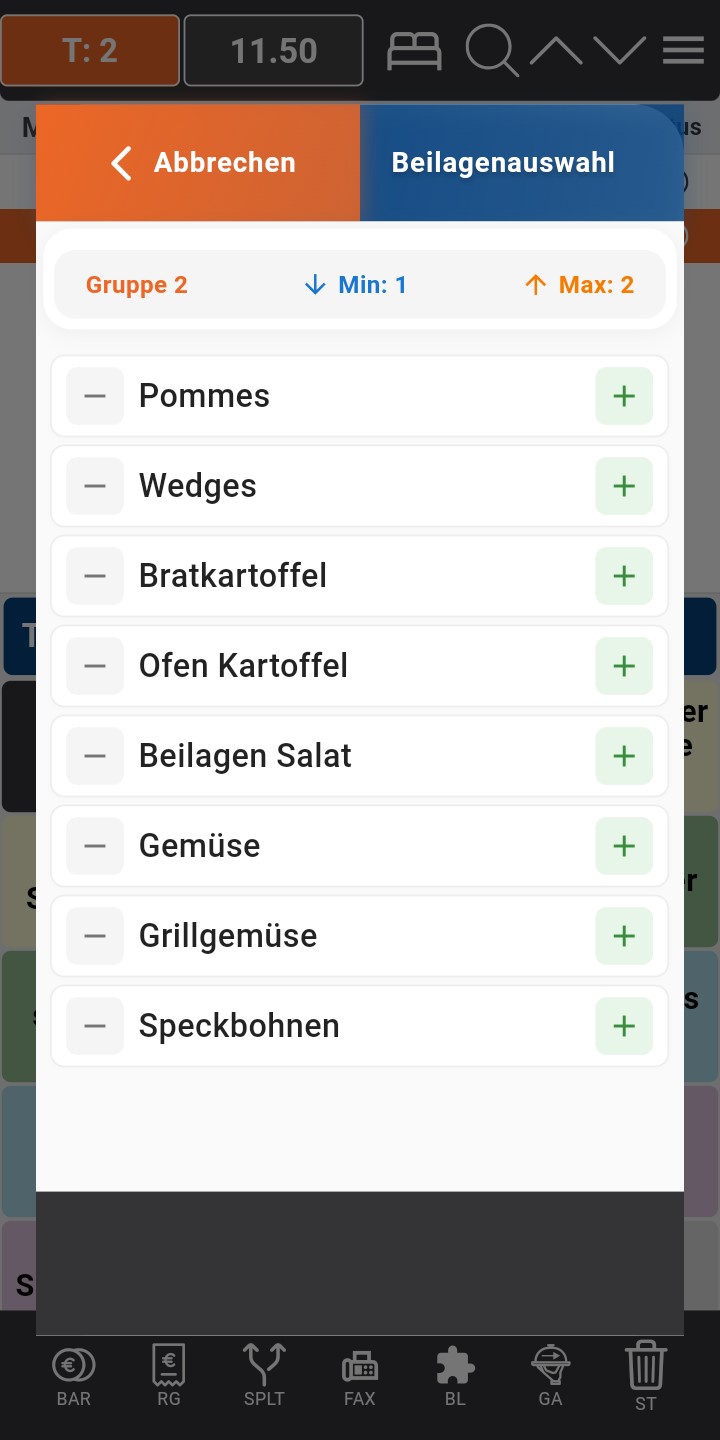The width and height of the screenshot is (720, 1440).
Task: Select the BAR payment icon
Action: point(72,1375)
